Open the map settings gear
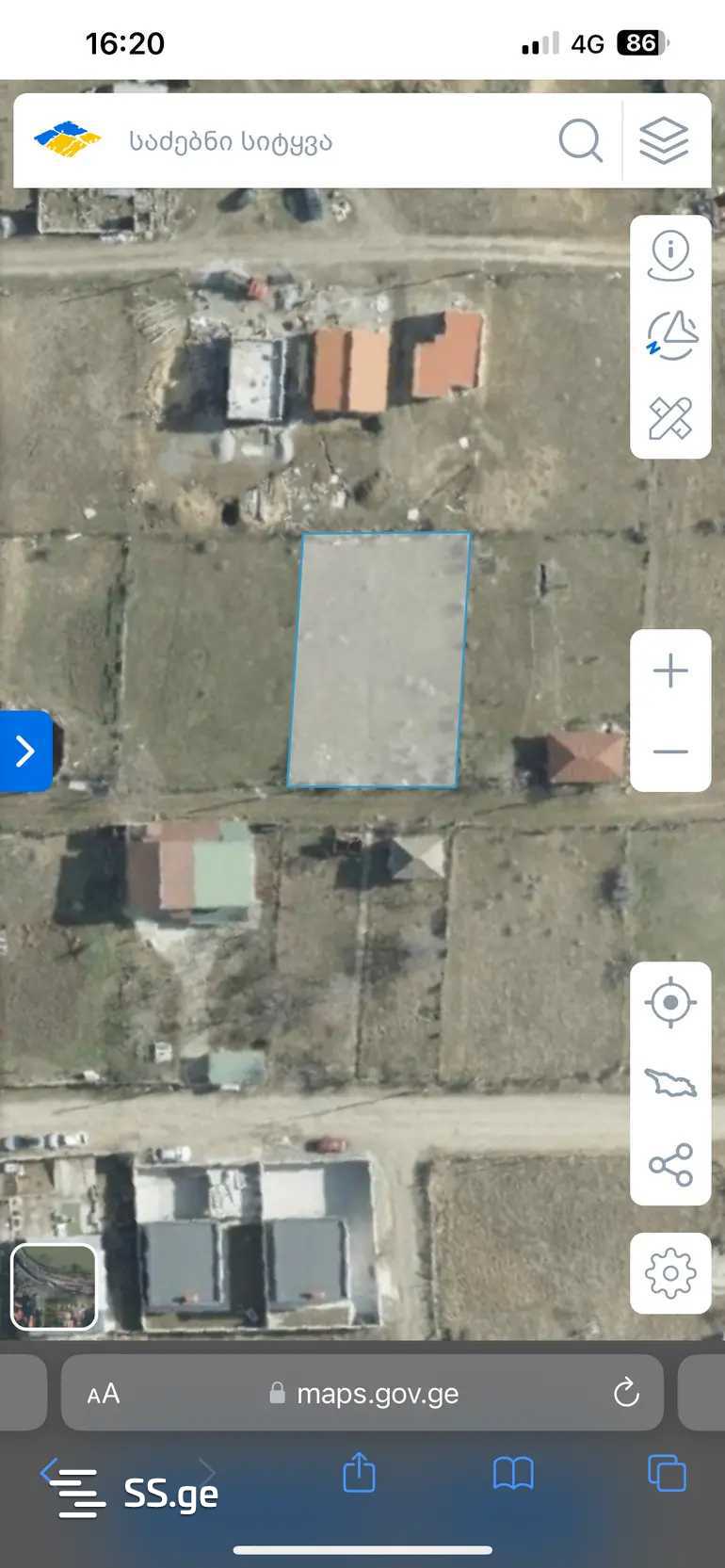The image size is (725, 1568). (x=670, y=1273)
